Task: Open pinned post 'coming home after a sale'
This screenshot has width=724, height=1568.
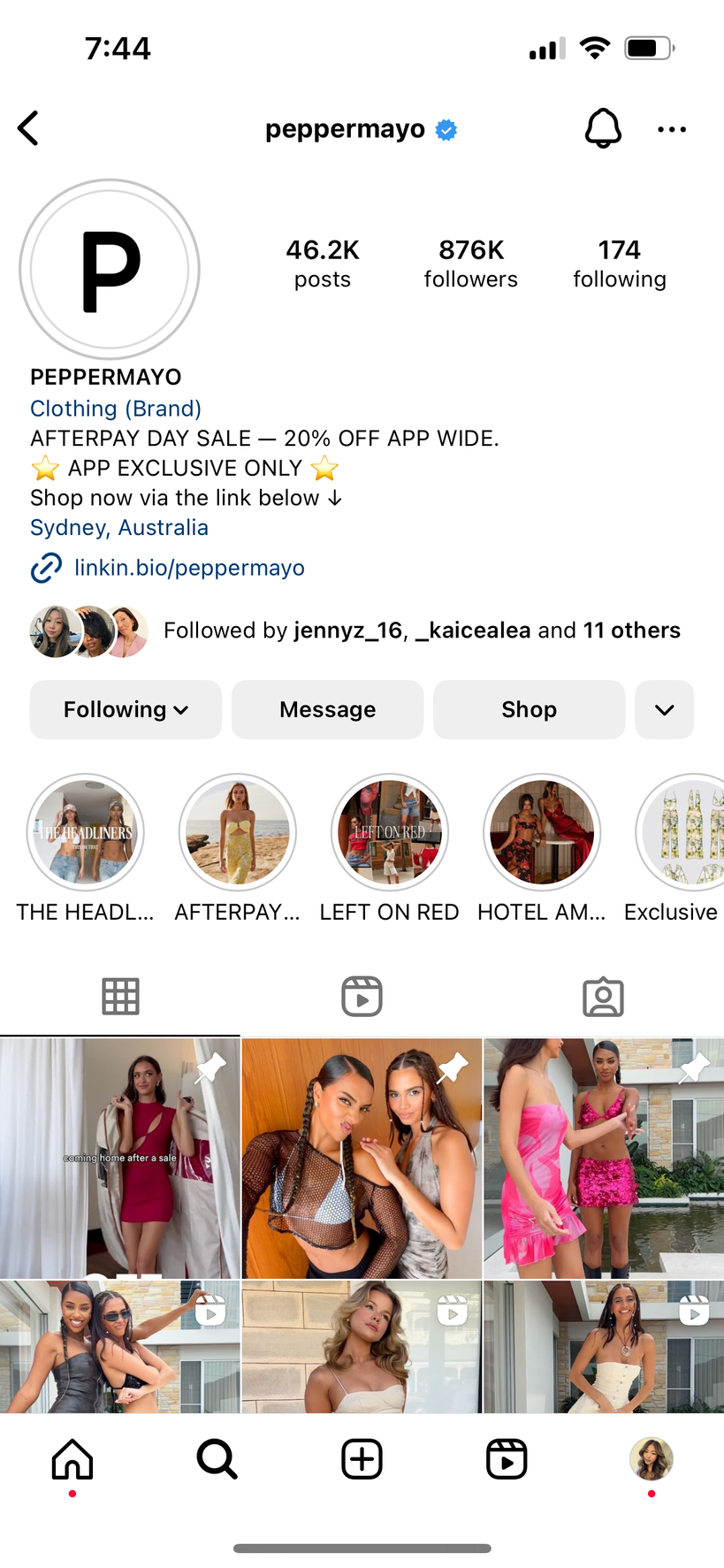Action: (x=120, y=1159)
